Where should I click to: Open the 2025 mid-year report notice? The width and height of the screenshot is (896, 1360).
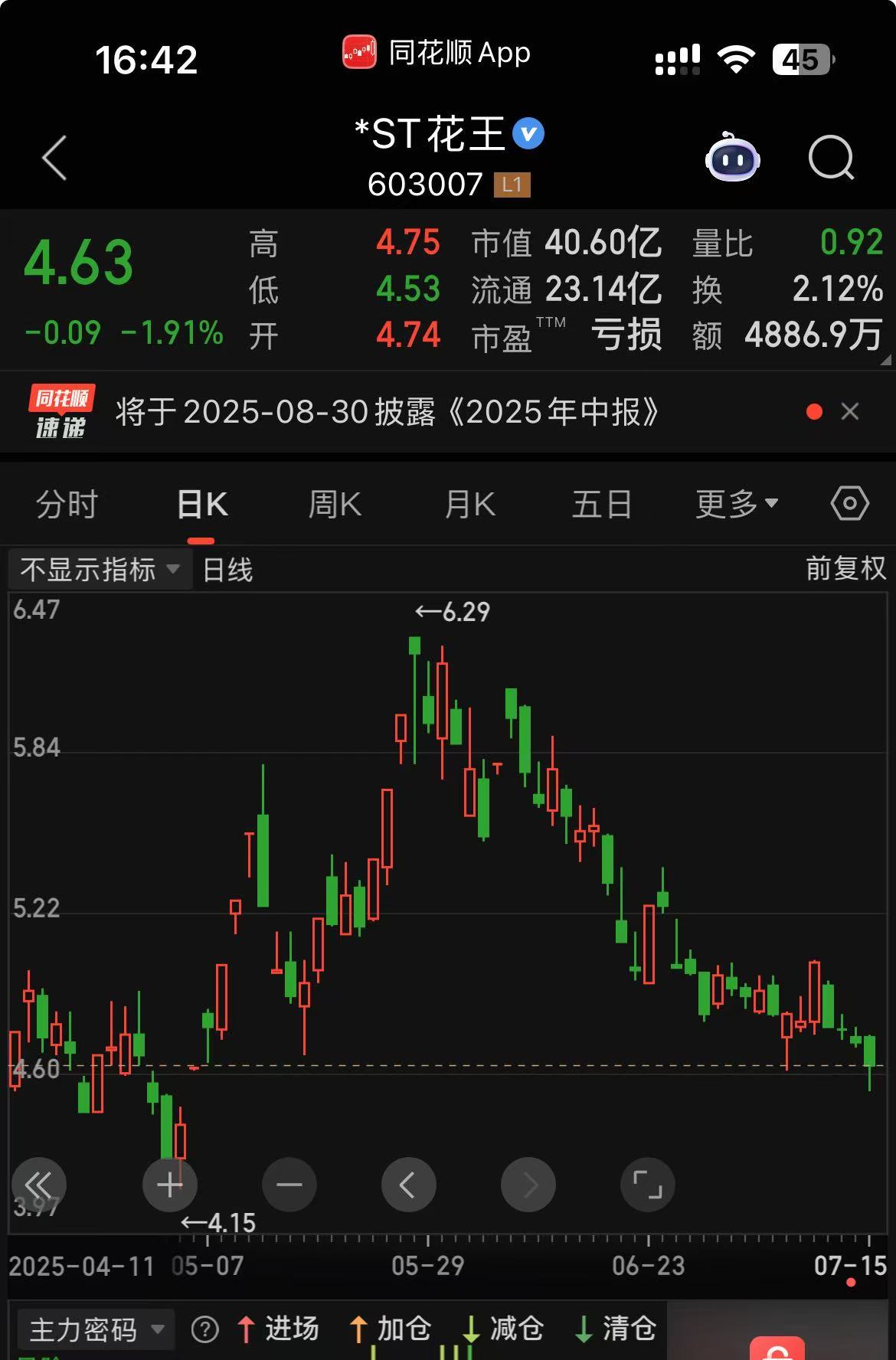coord(387,412)
